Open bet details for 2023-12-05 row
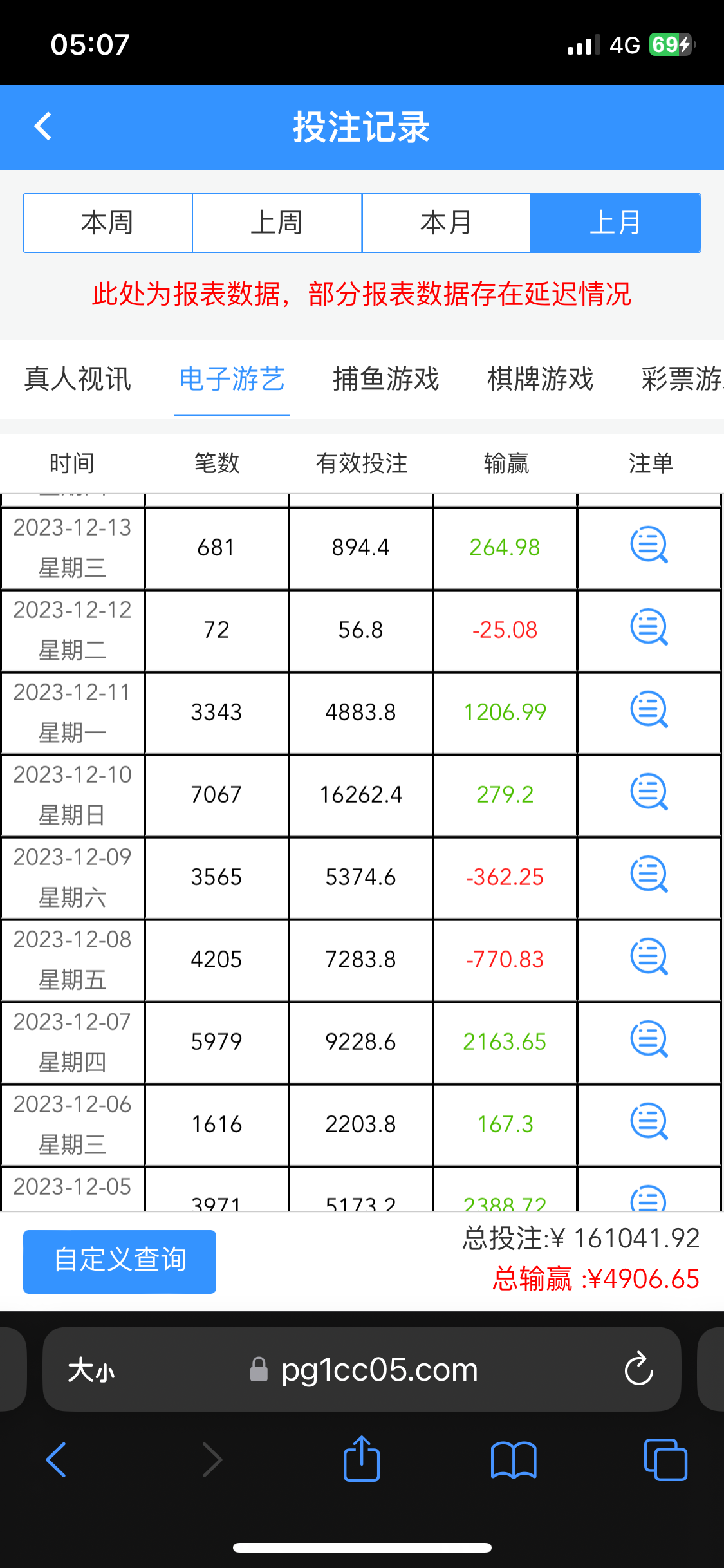 click(650, 1197)
